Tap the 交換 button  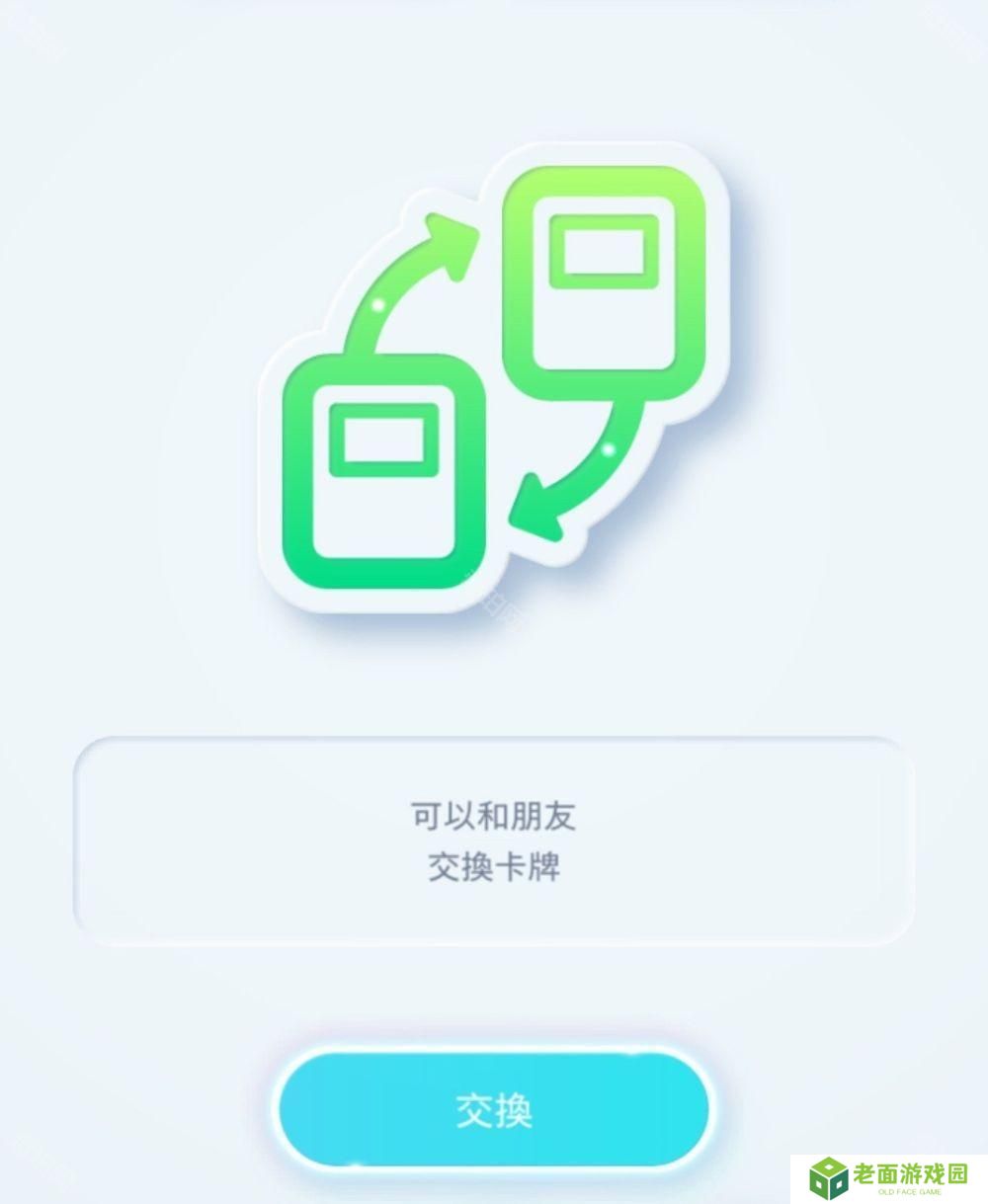493,1109
